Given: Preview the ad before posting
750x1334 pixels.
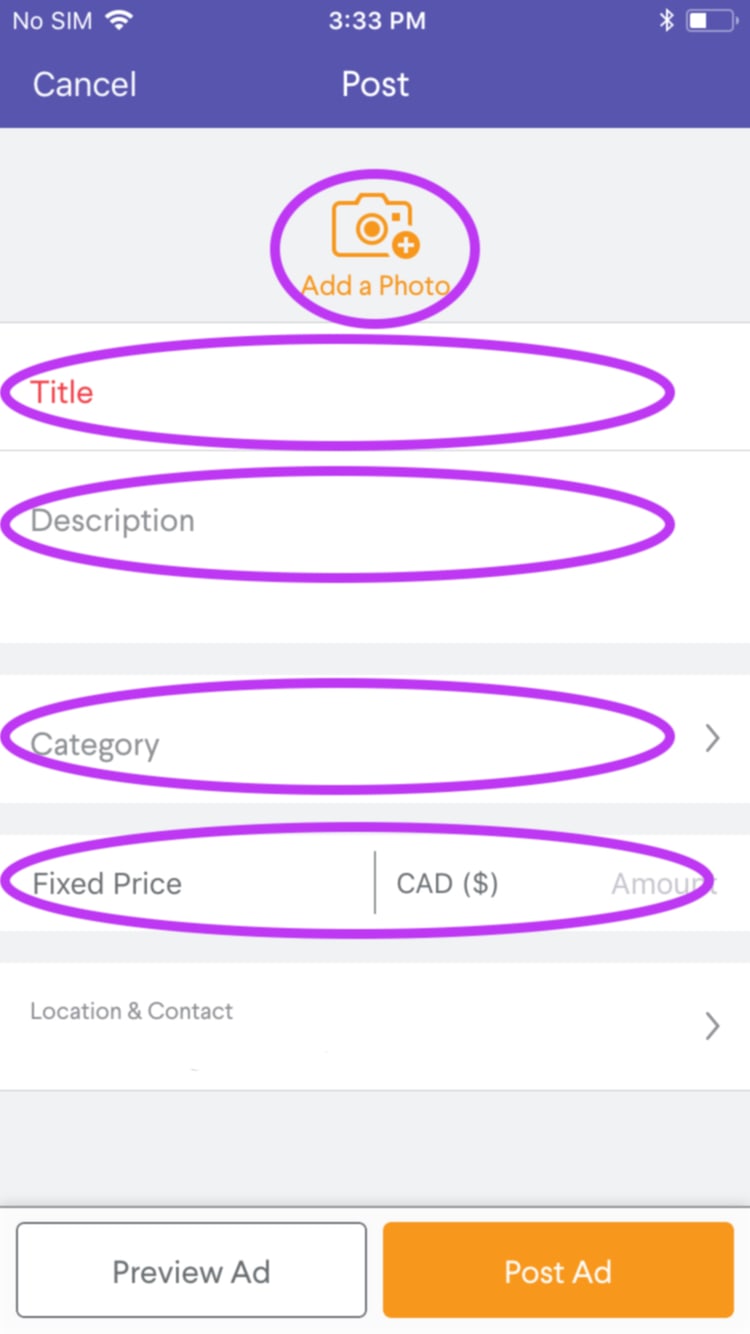Looking at the screenshot, I should click(x=191, y=1270).
